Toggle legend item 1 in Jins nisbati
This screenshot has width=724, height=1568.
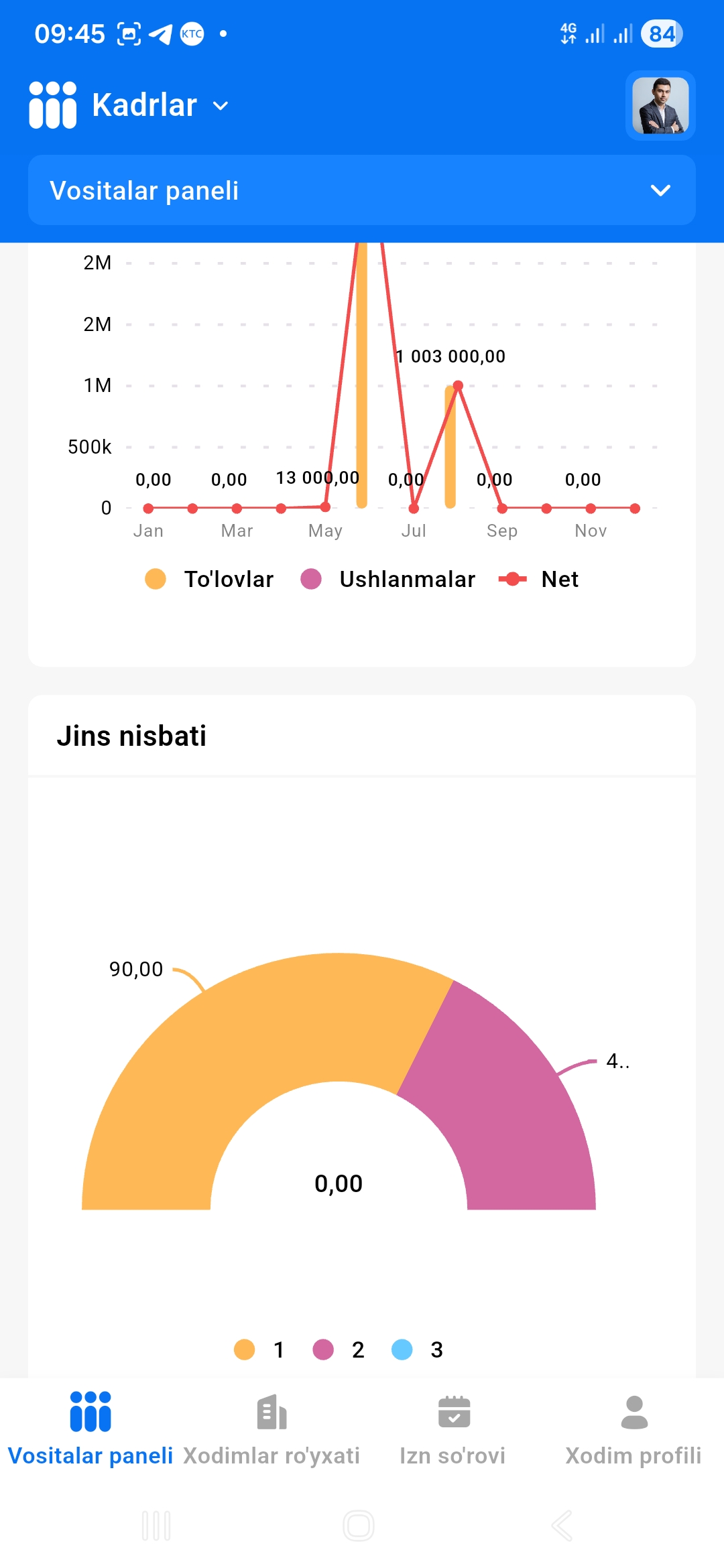pos(259,1350)
